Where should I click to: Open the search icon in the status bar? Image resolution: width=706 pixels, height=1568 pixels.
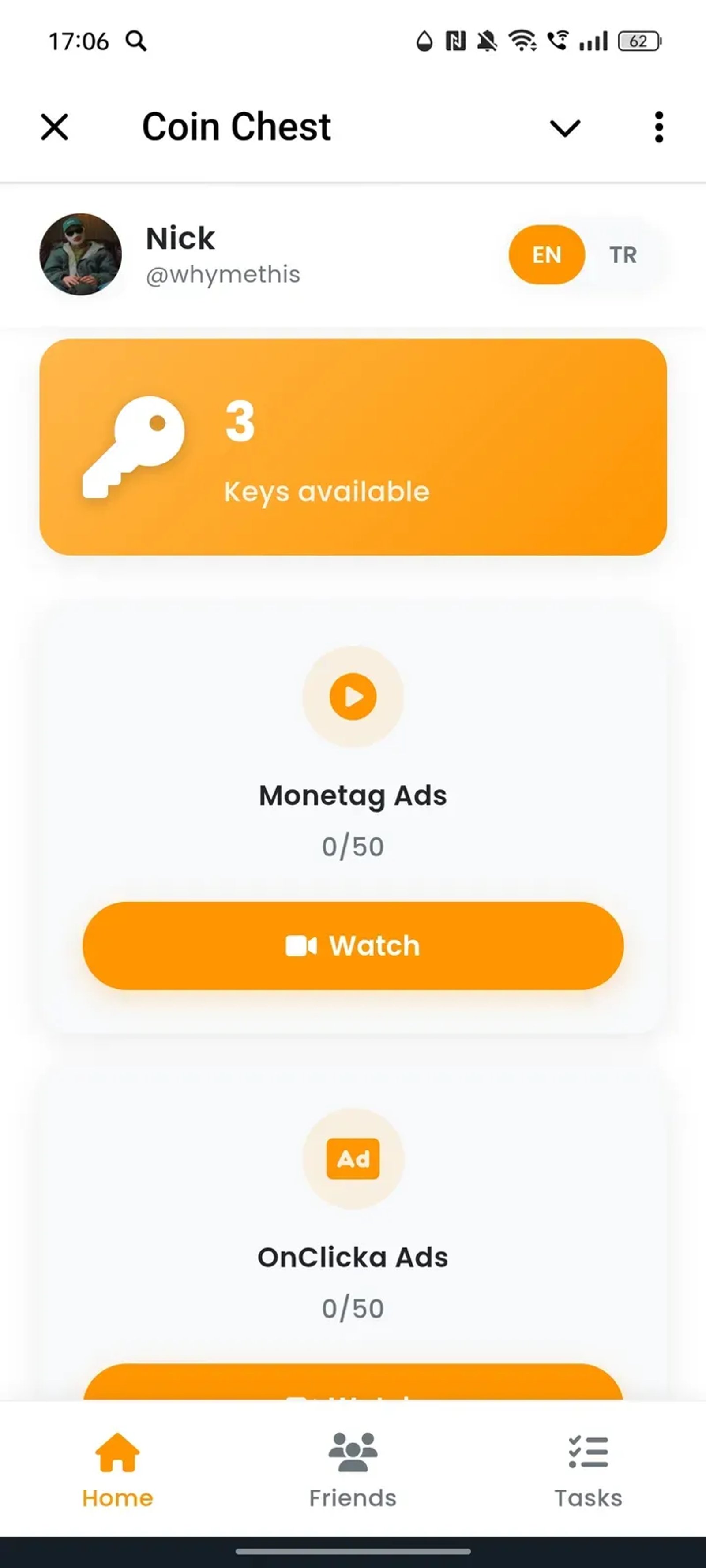click(136, 41)
